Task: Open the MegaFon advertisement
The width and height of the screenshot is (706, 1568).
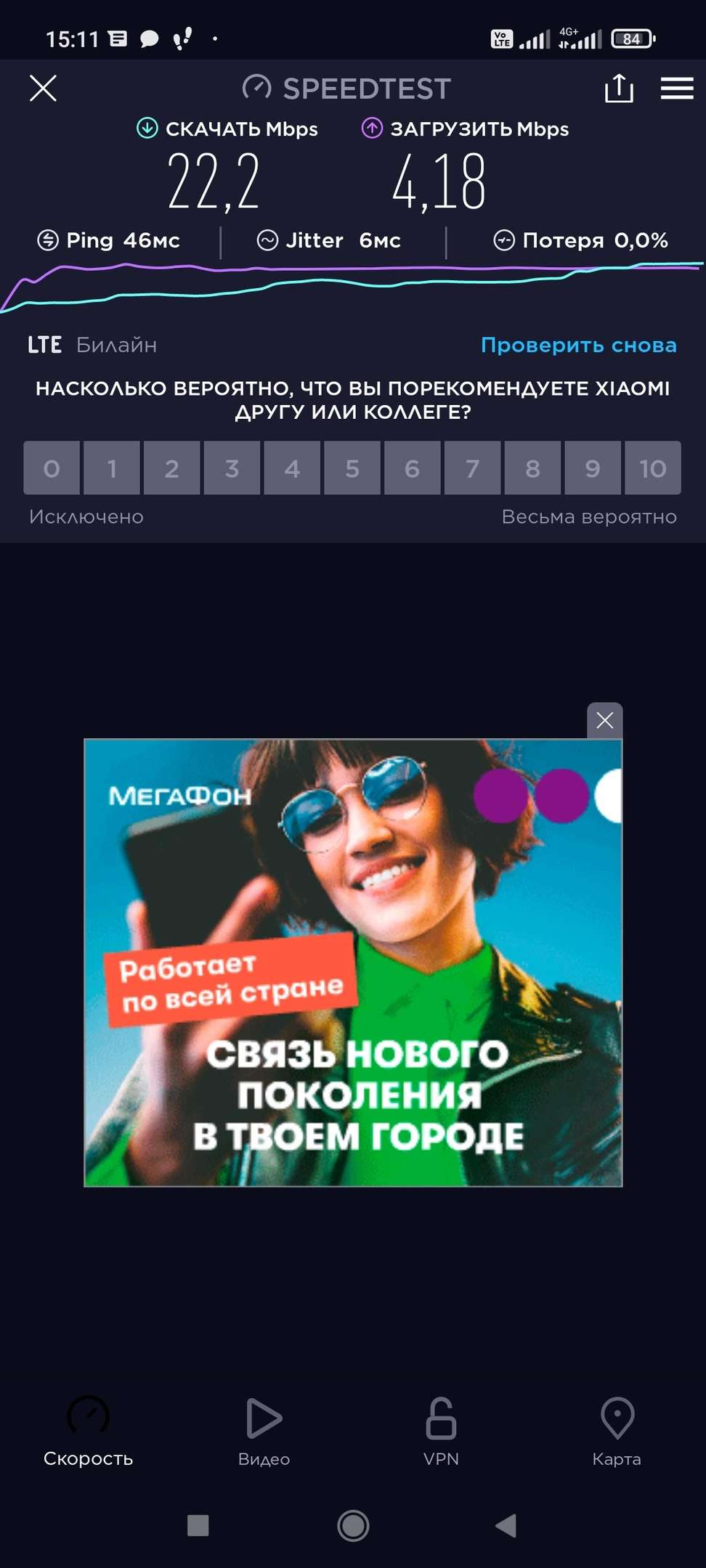Action: 353,963
